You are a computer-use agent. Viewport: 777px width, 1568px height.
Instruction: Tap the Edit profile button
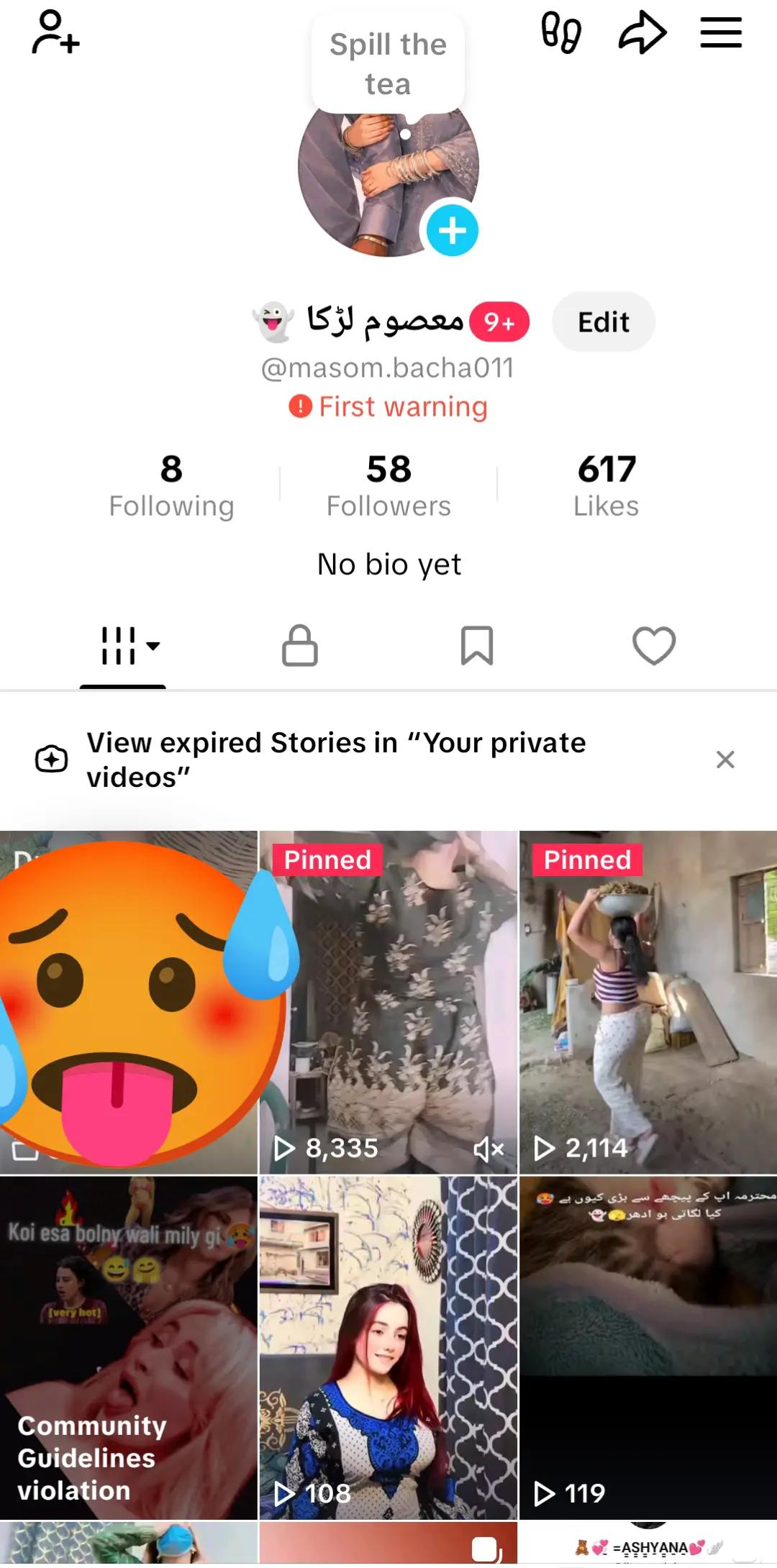604,322
